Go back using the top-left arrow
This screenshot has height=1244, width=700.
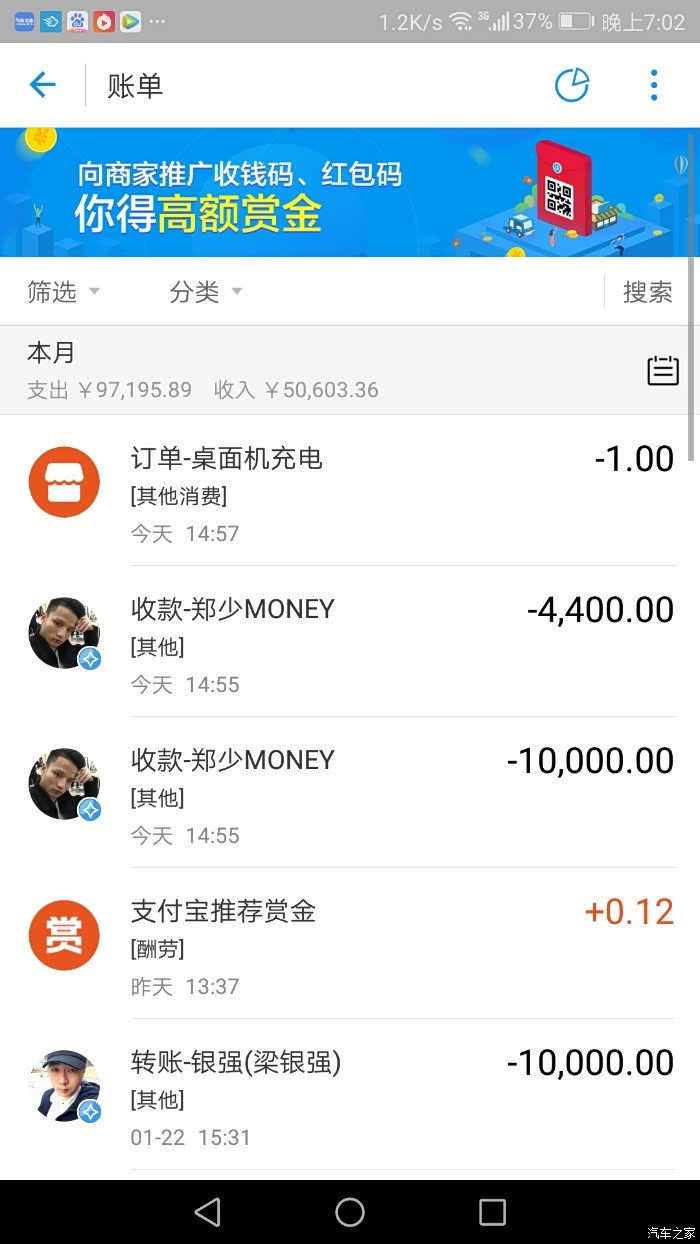(x=43, y=85)
